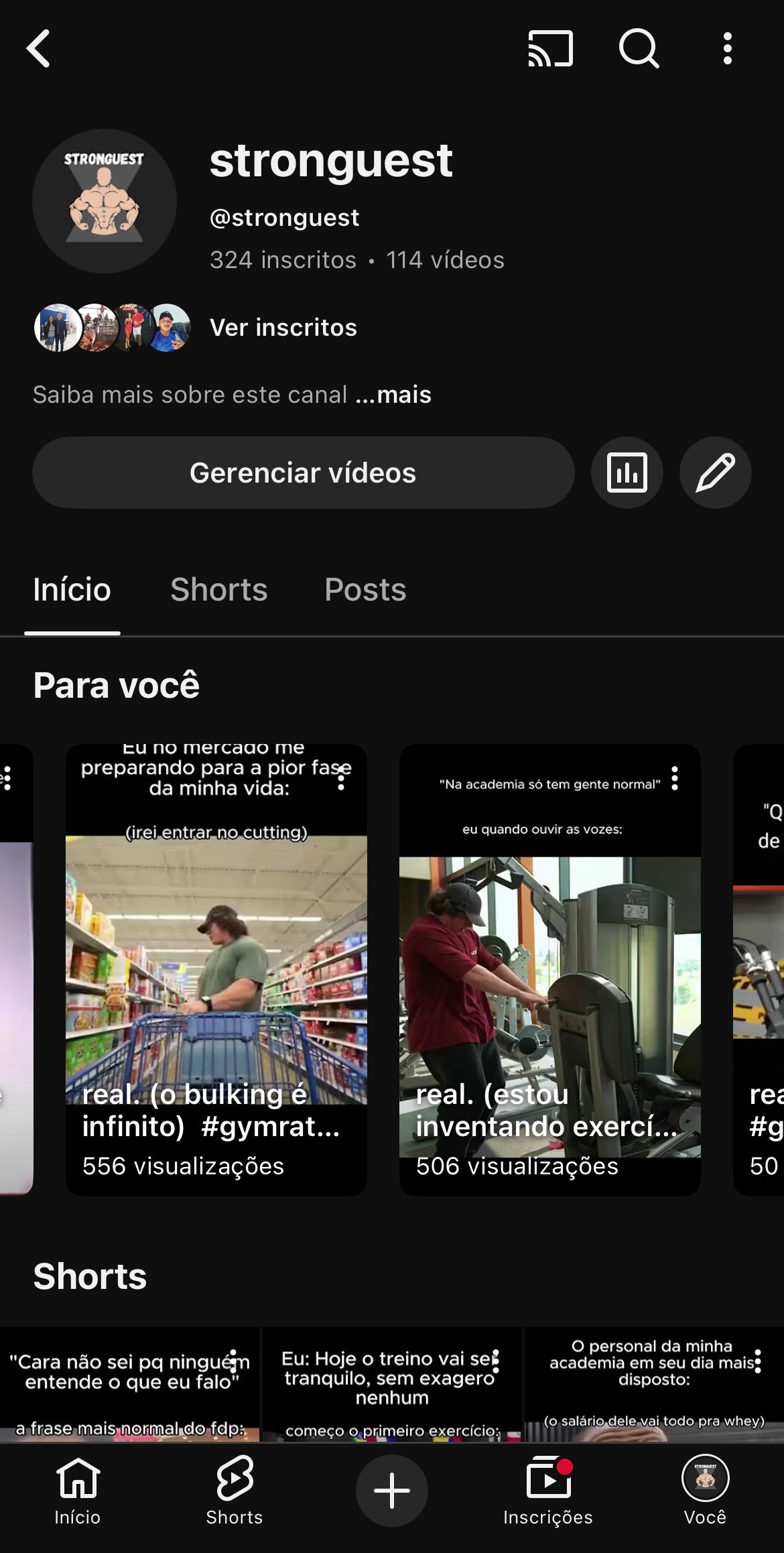Expand channel description with ...mais
This screenshot has width=784, height=1553.
point(394,395)
